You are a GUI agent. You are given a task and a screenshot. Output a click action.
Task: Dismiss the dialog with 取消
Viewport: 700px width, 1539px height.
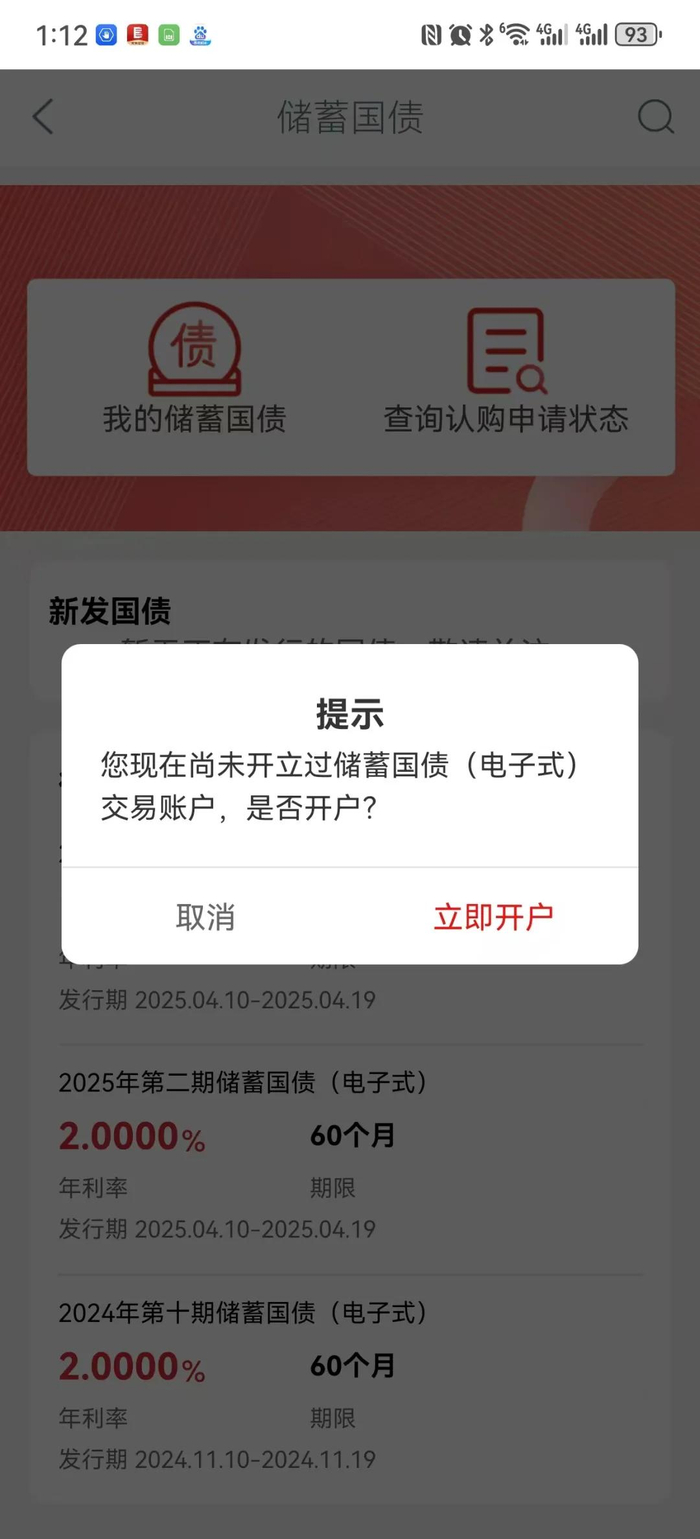(x=206, y=916)
